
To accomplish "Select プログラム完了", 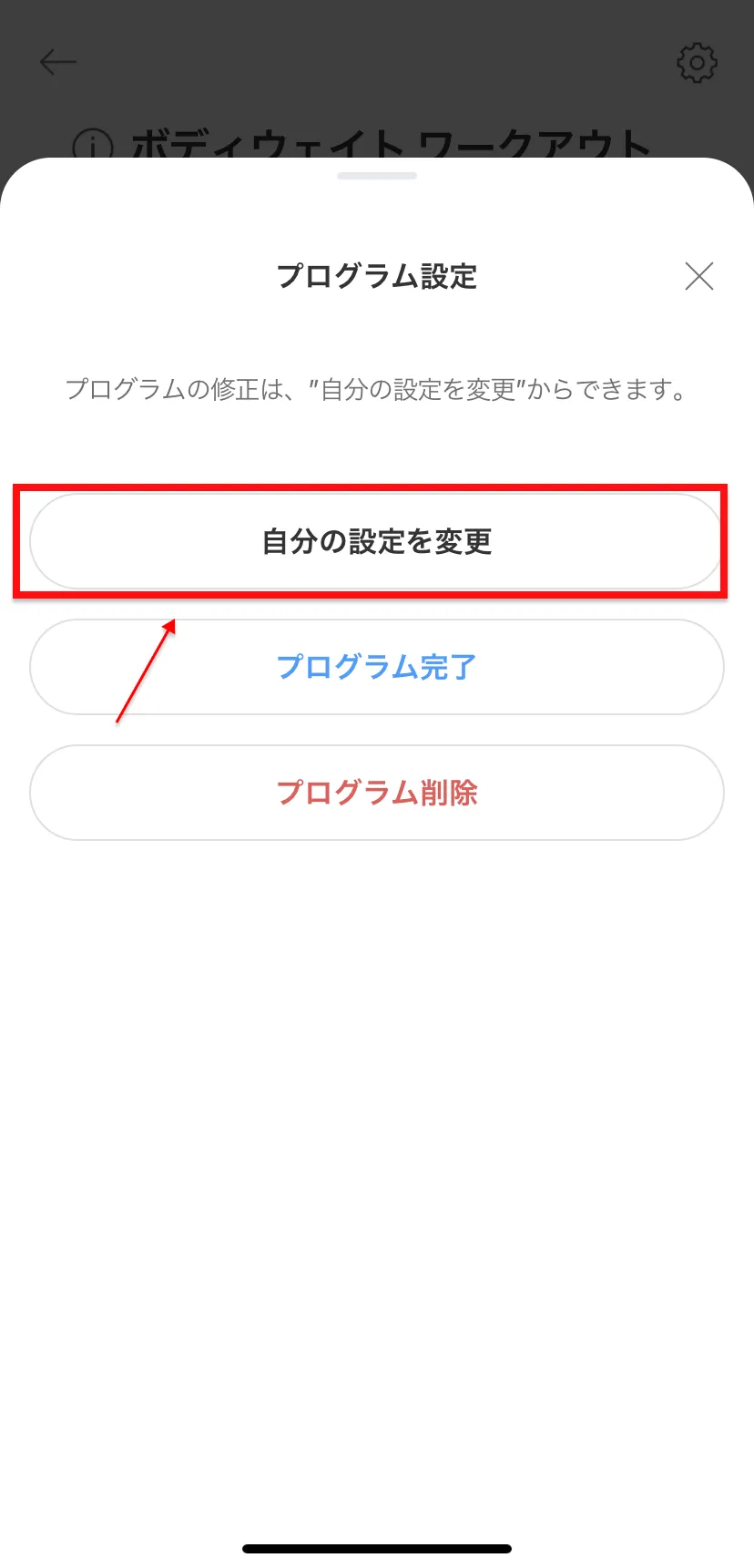I will click(377, 667).
